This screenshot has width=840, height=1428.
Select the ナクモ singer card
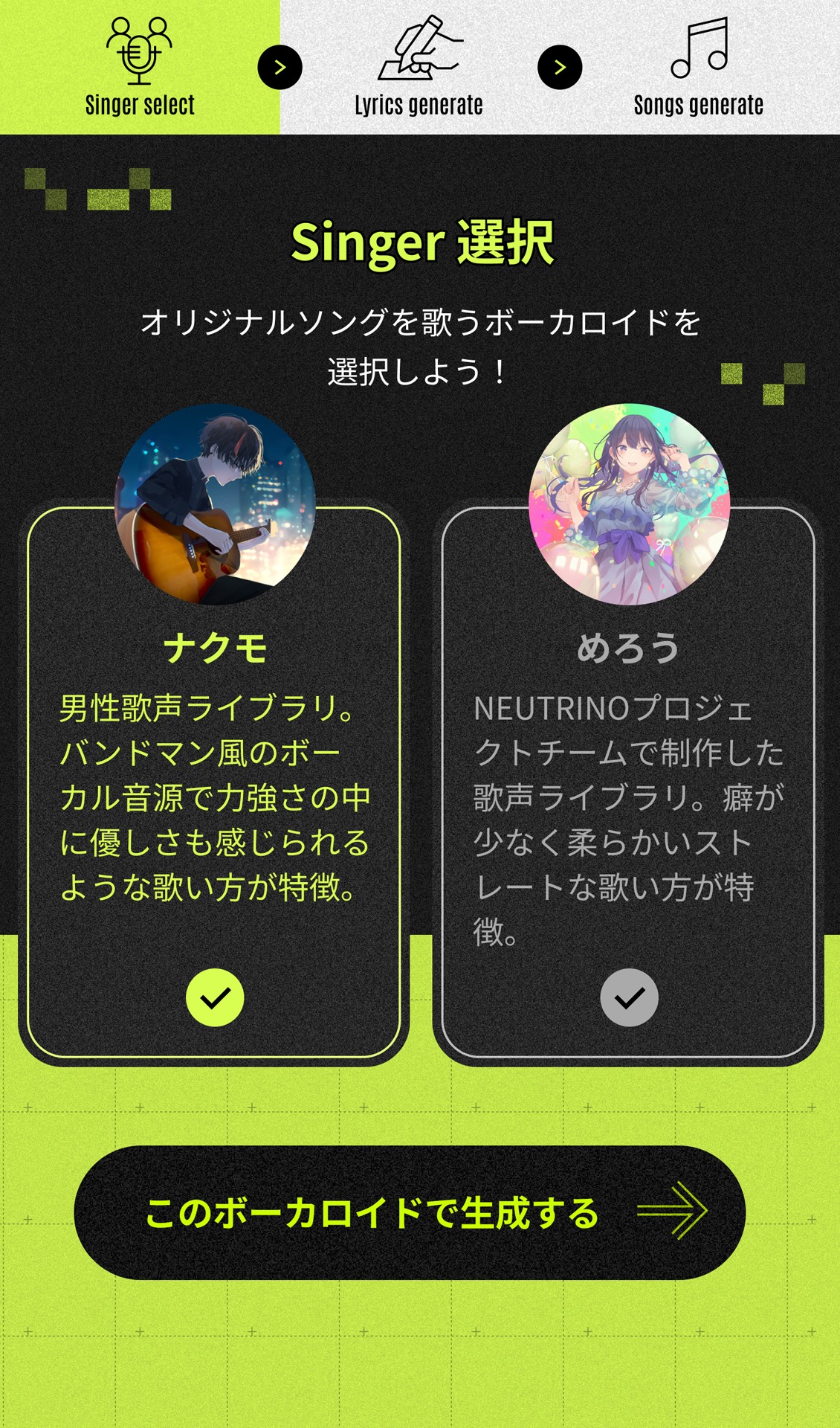pyautogui.click(x=214, y=781)
